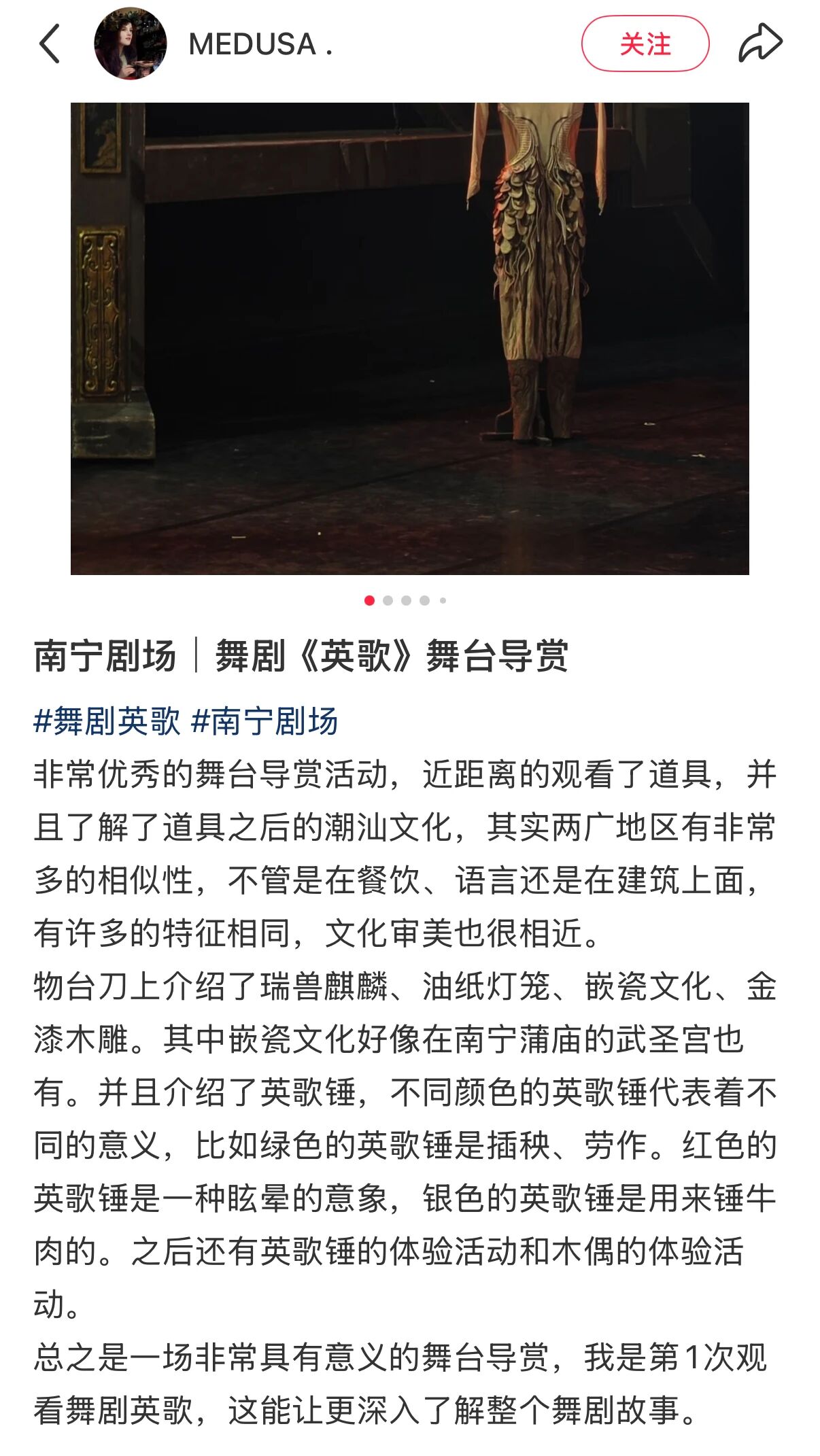Tap the stage costume photo to view fullscreen

click(411, 338)
